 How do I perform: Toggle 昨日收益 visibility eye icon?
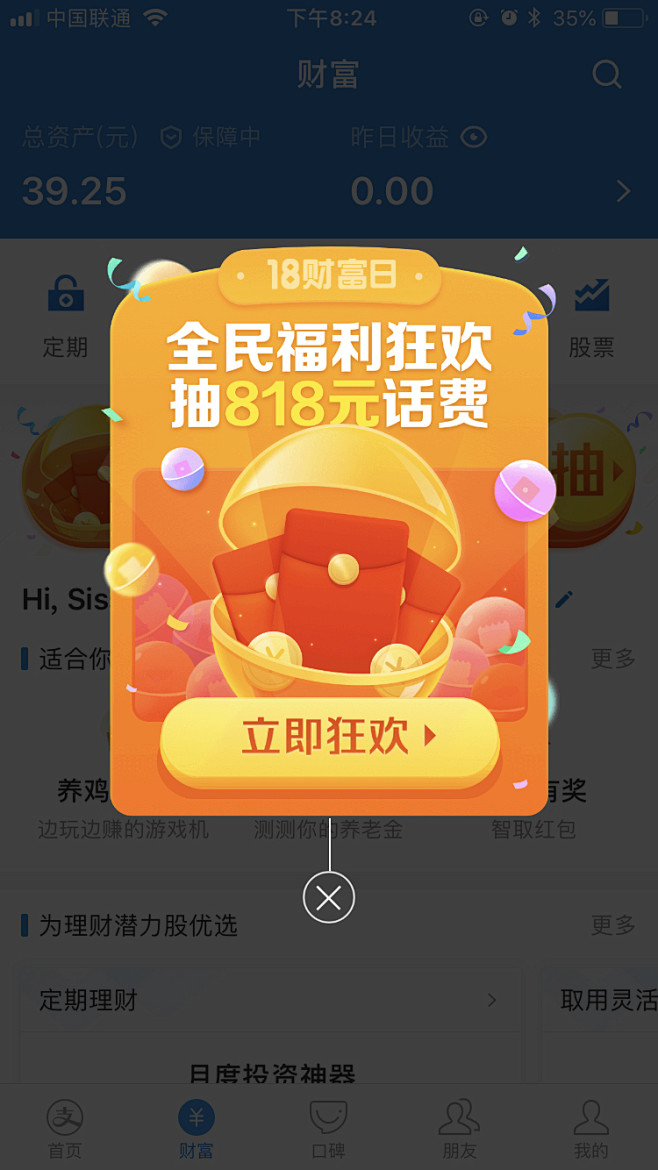pyautogui.click(x=474, y=137)
